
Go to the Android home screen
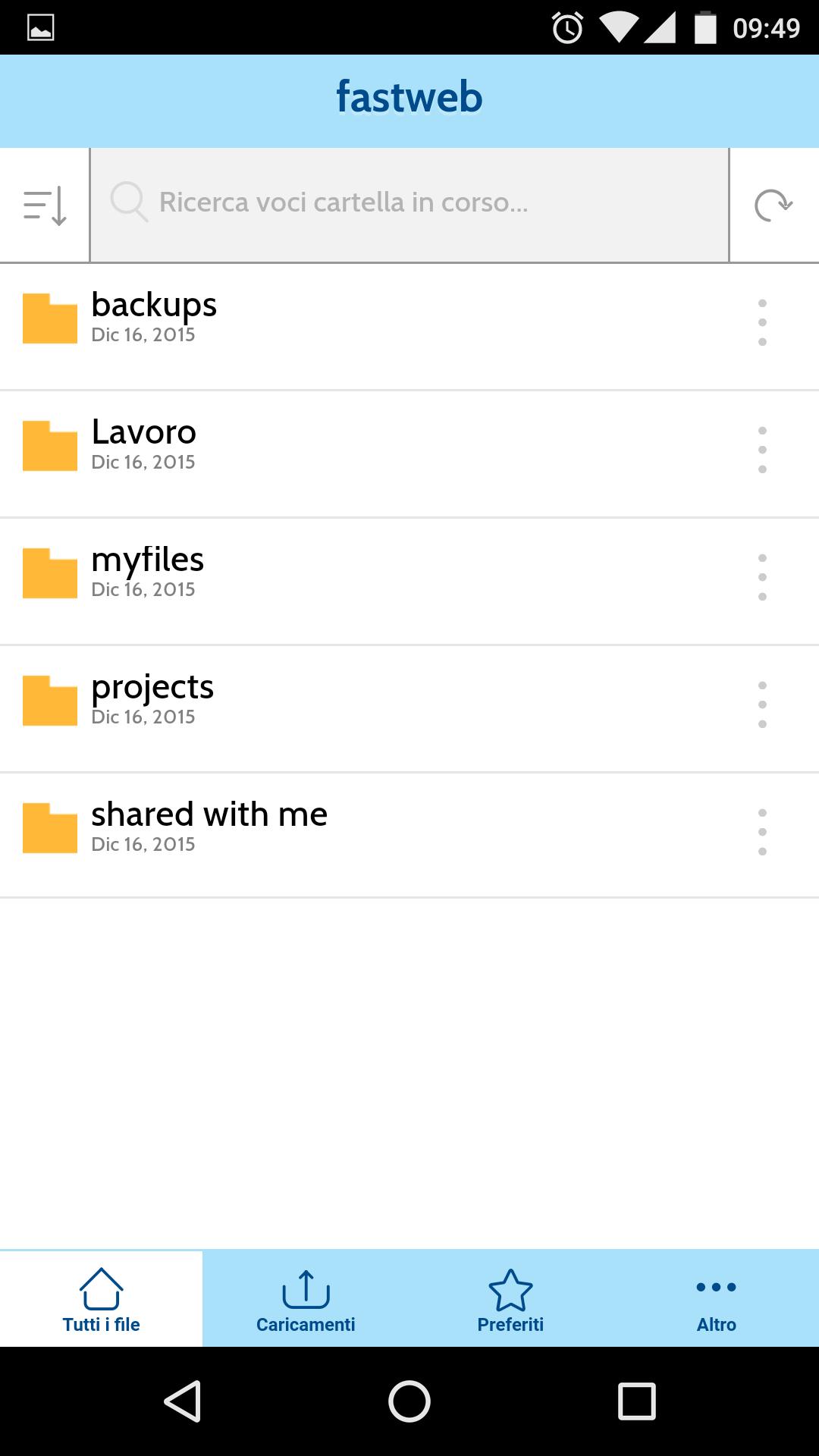[409, 1401]
